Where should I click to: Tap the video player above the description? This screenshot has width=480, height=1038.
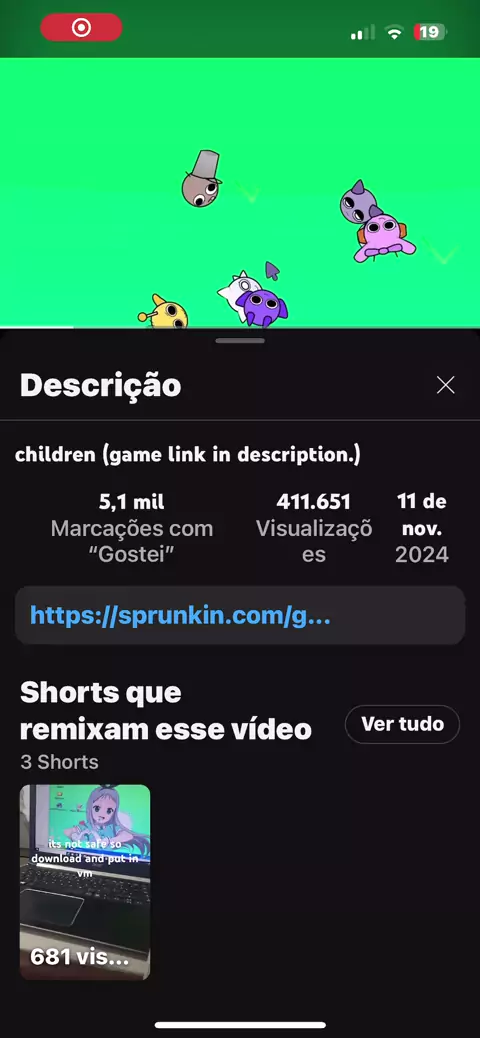click(x=240, y=192)
